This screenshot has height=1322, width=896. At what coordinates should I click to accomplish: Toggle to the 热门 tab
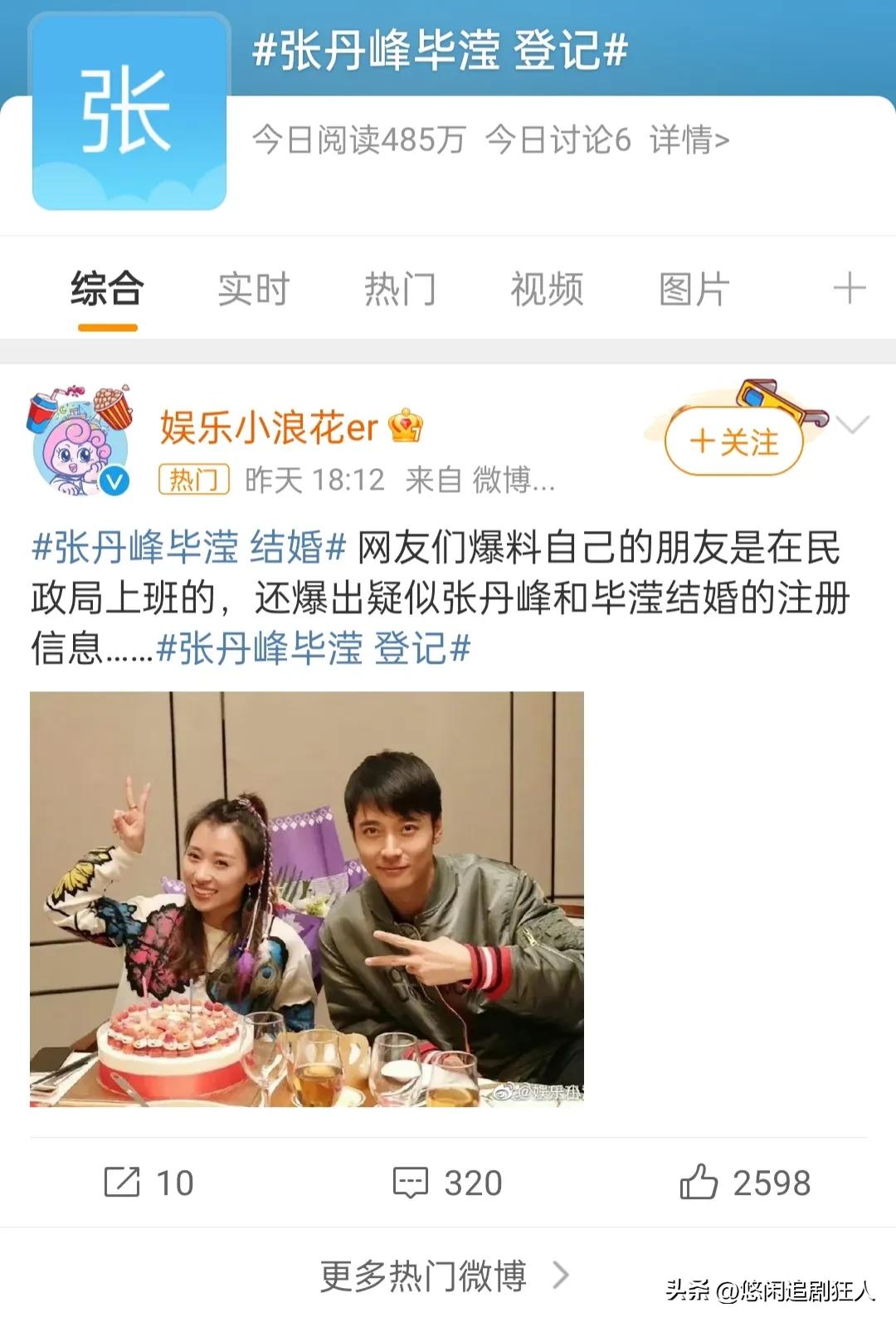tap(402, 290)
